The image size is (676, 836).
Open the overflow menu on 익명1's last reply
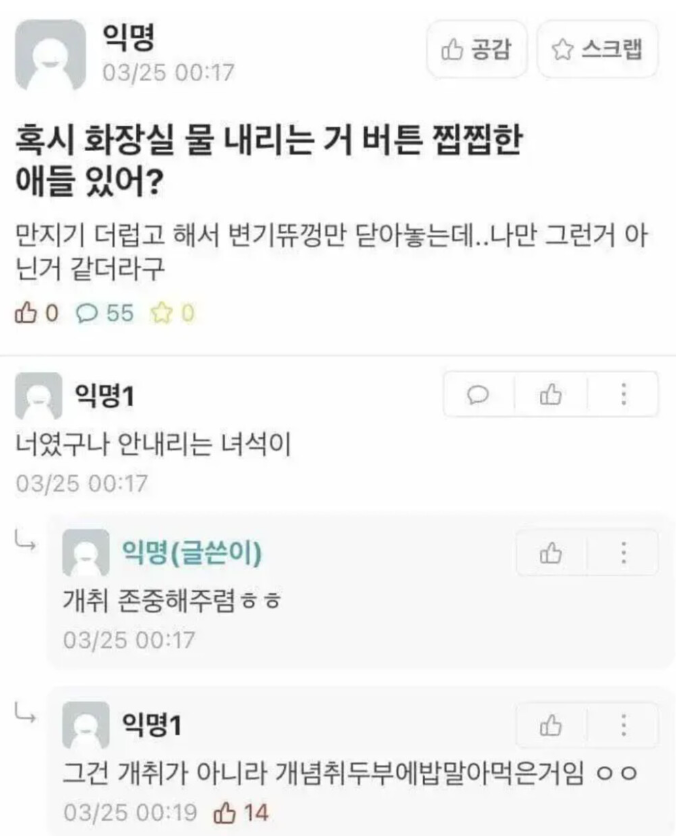623,725
